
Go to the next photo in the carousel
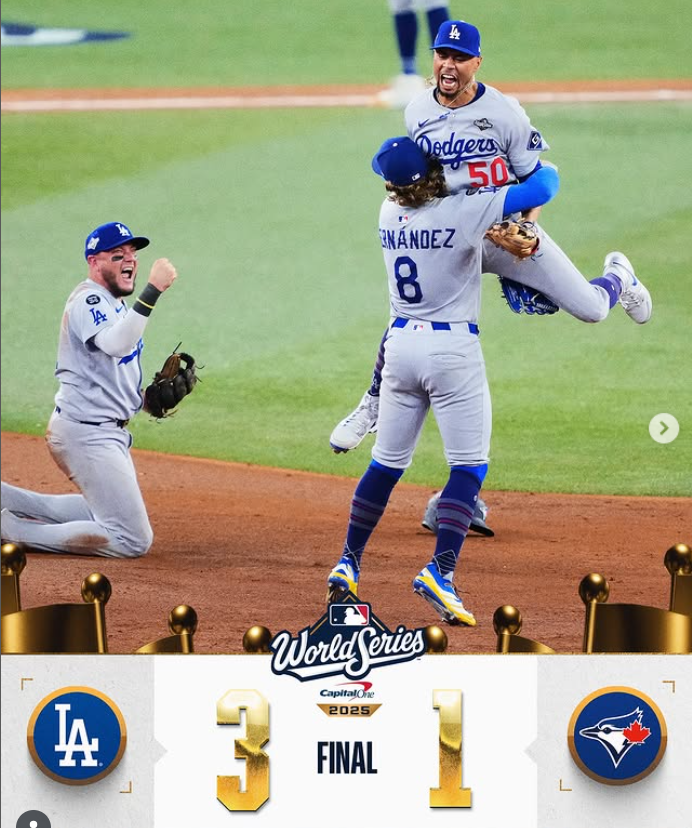click(663, 428)
